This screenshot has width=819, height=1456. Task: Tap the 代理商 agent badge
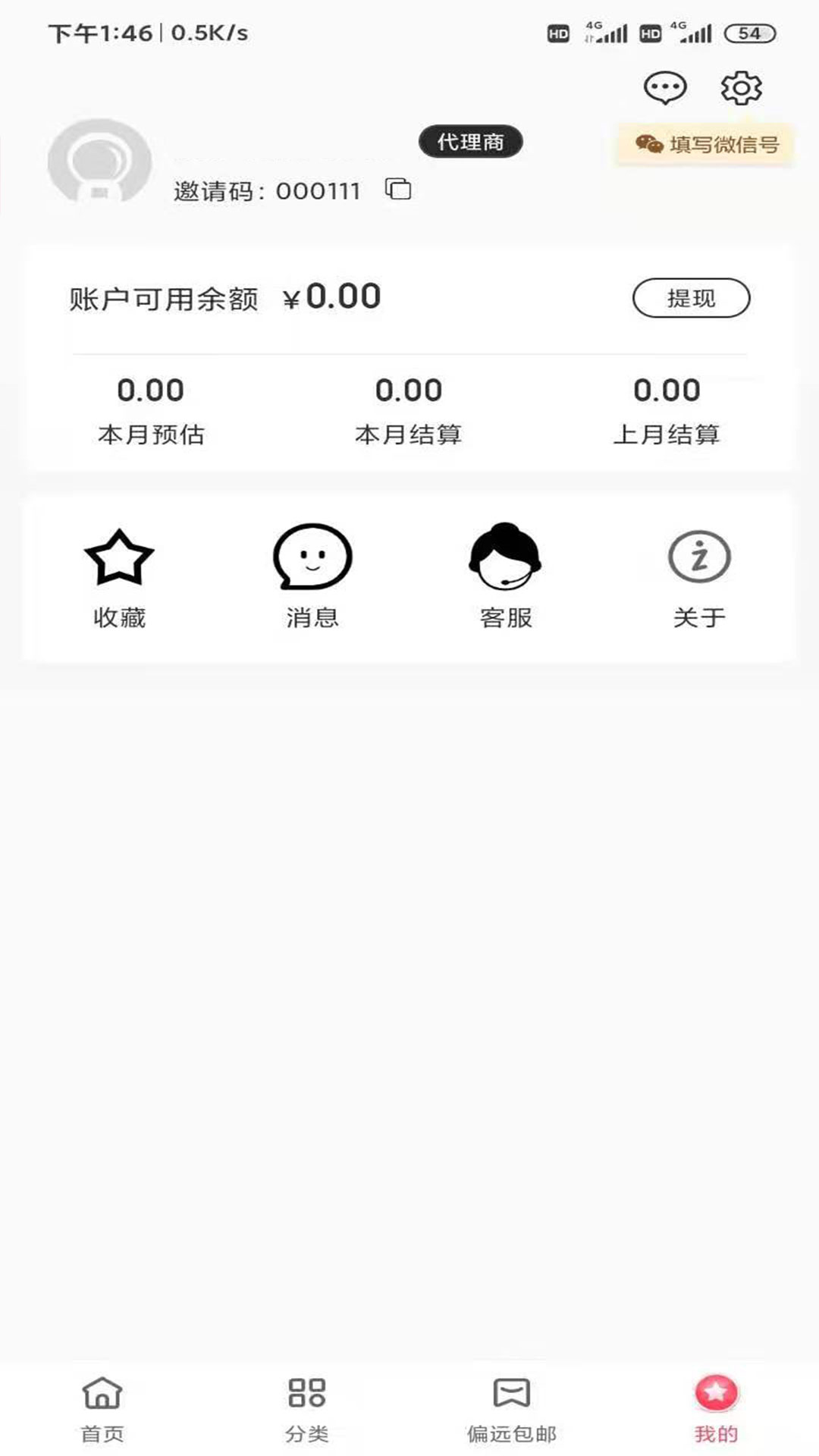470,142
